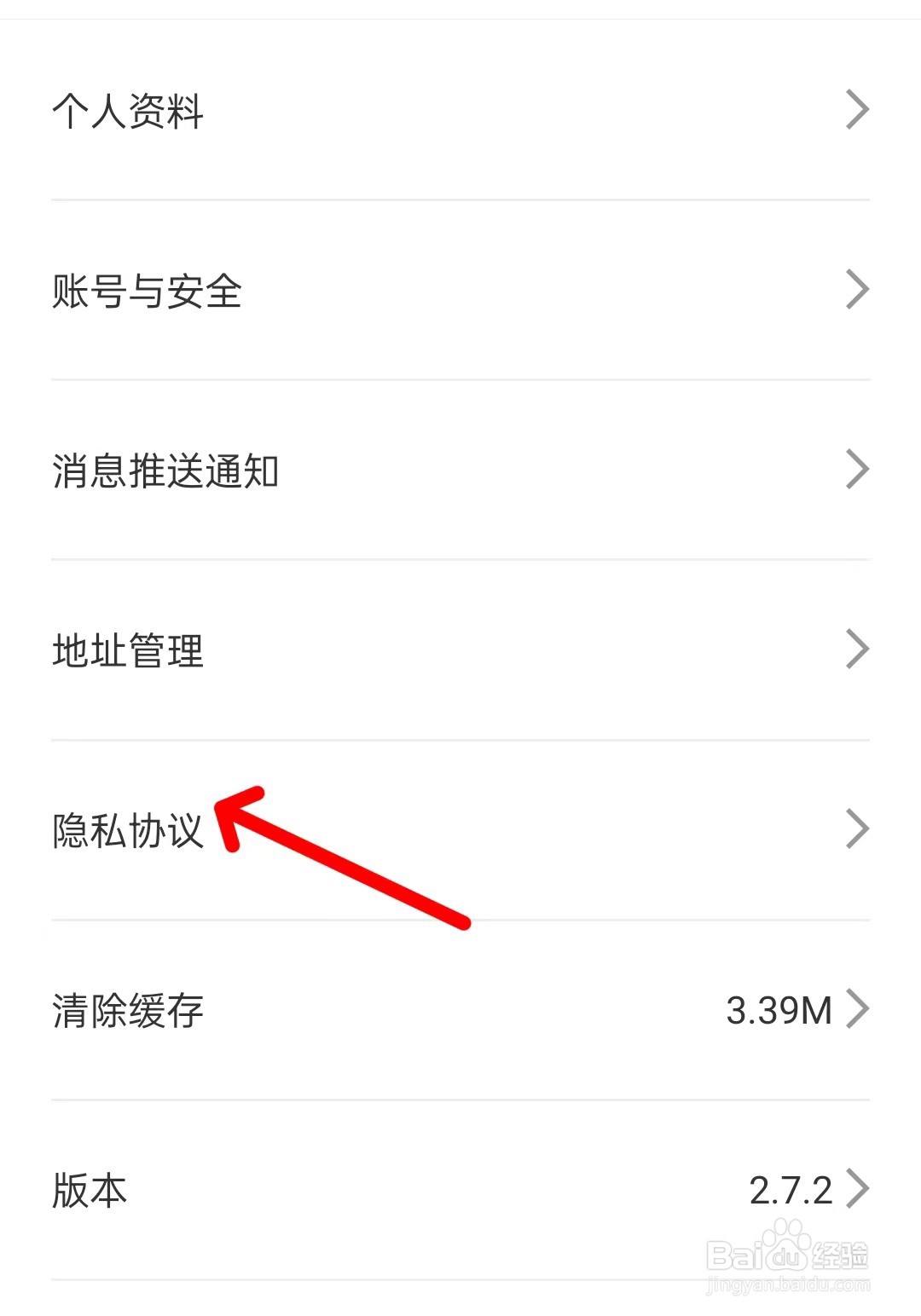Open 地址管理 settings row
The image size is (921, 1316).
click(128, 652)
